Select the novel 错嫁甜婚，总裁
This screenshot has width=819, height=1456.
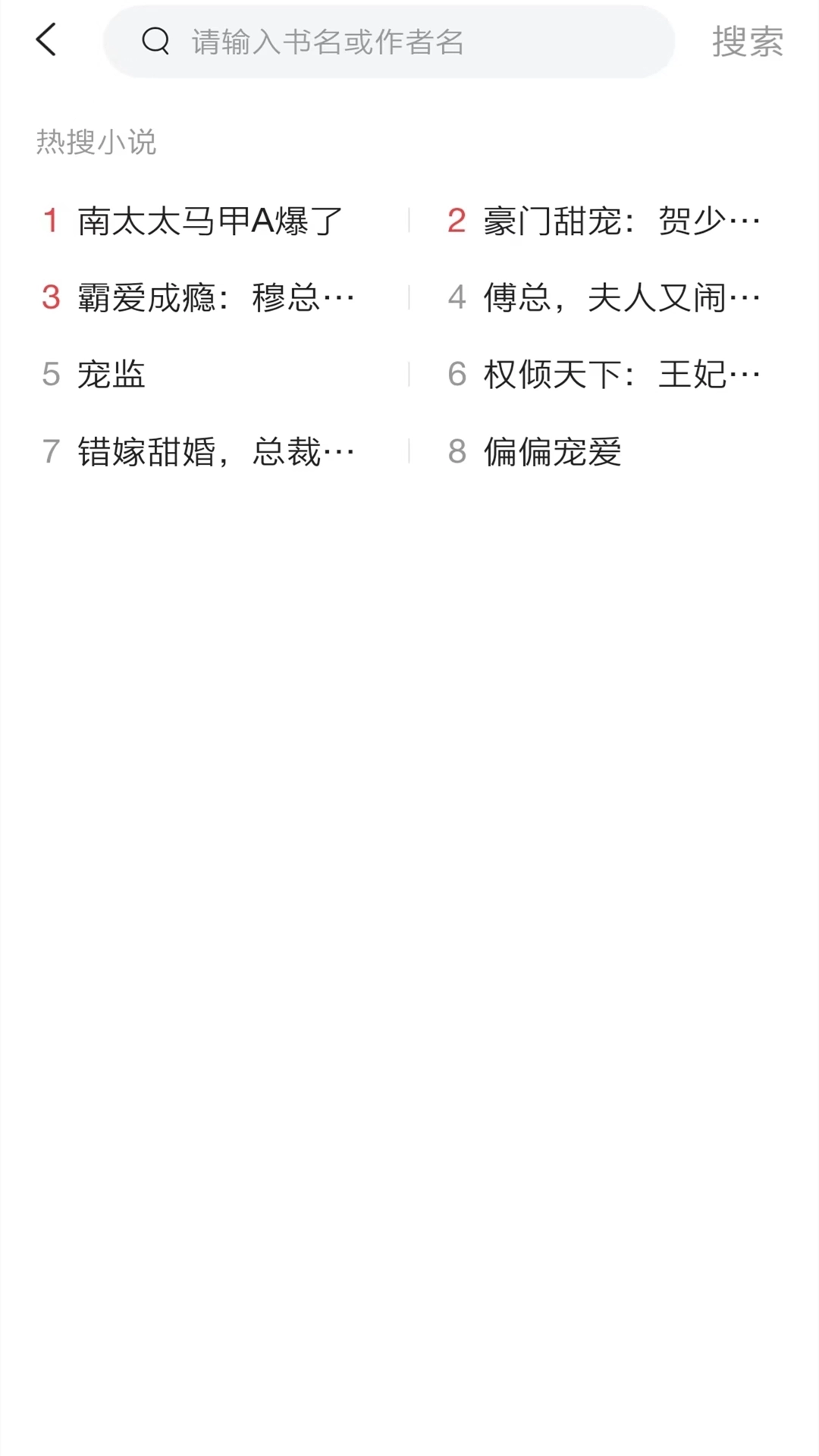[215, 452]
